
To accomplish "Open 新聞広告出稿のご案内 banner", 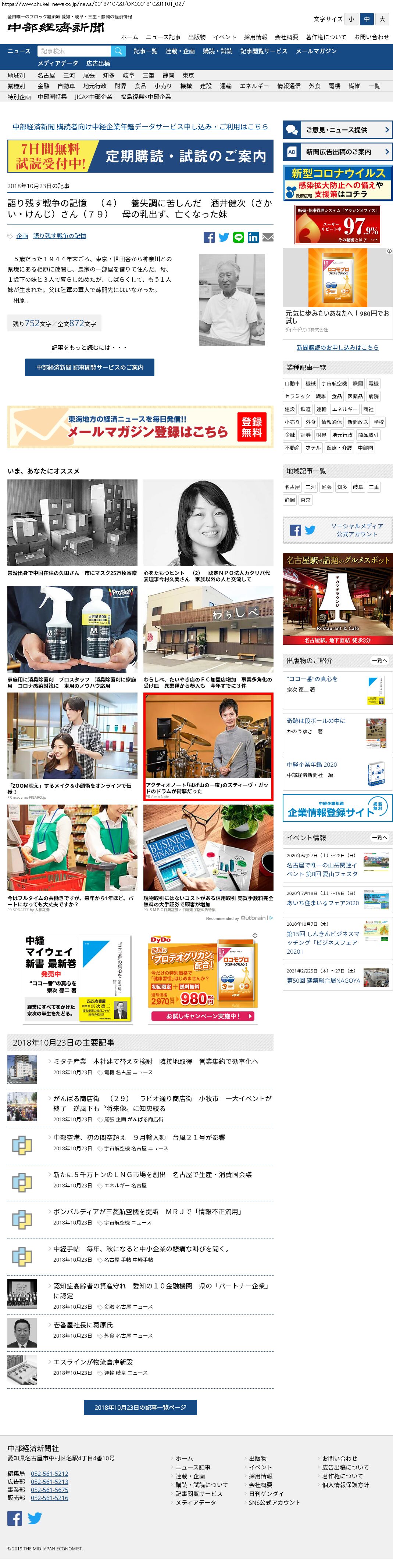I will coord(337,152).
